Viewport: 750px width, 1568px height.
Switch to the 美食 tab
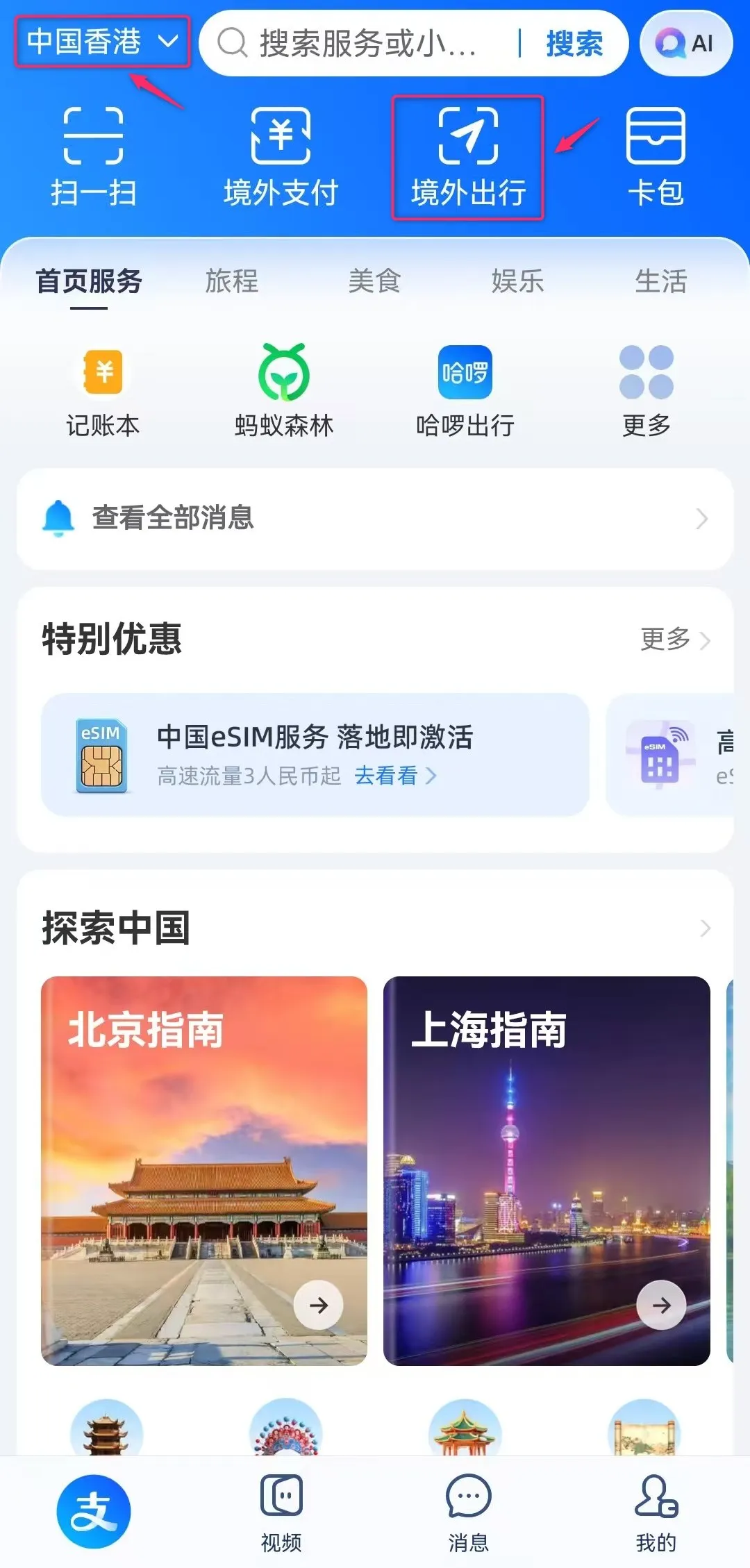(374, 281)
